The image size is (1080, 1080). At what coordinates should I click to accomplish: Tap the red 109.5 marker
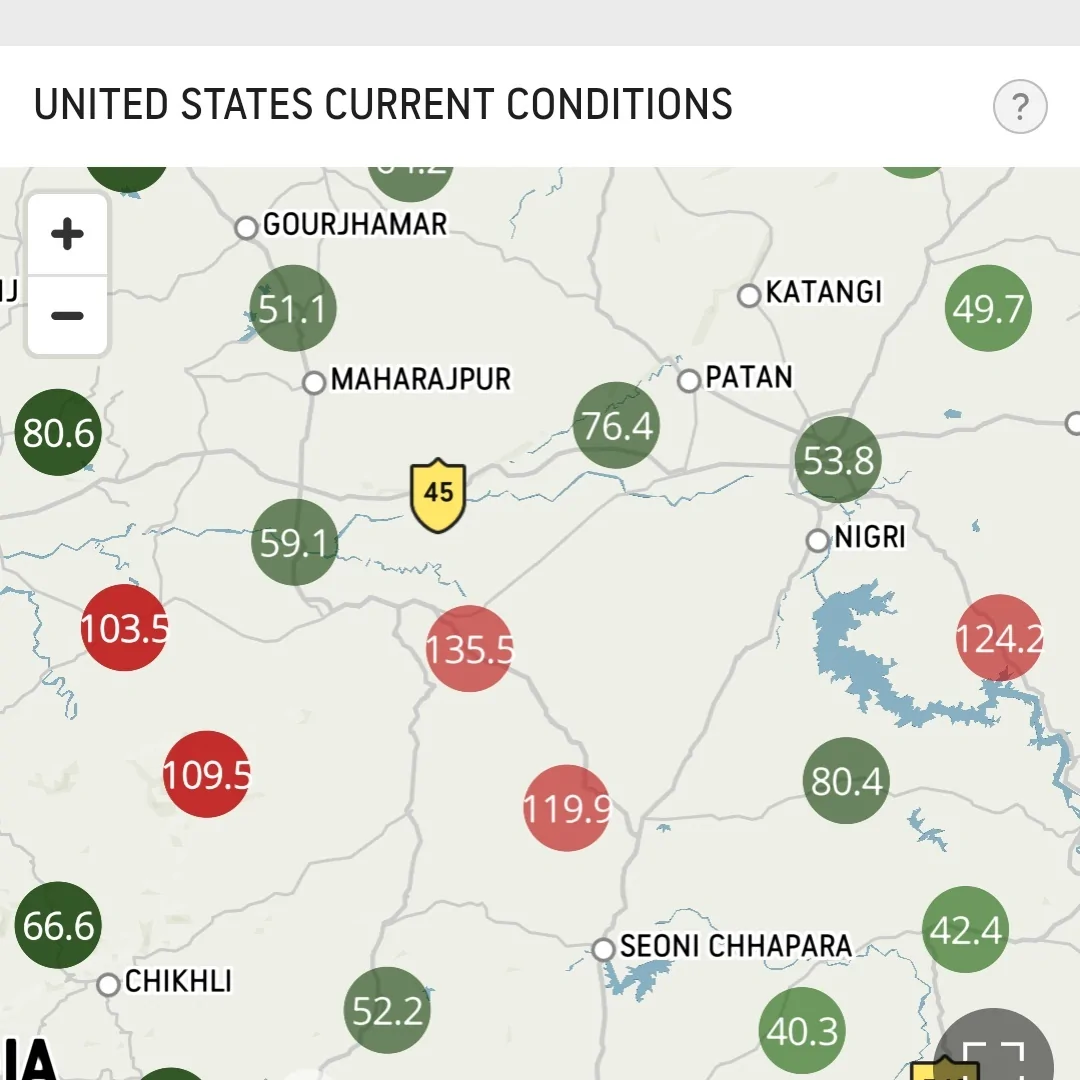point(206,774)
